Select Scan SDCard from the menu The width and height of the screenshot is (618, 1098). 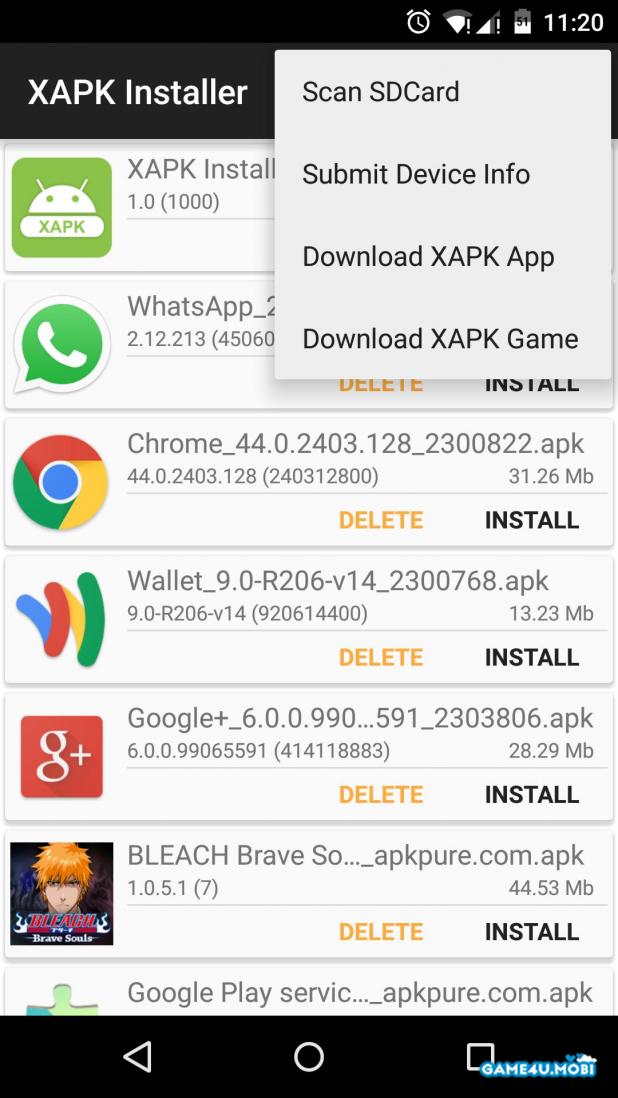pos(381,92)
